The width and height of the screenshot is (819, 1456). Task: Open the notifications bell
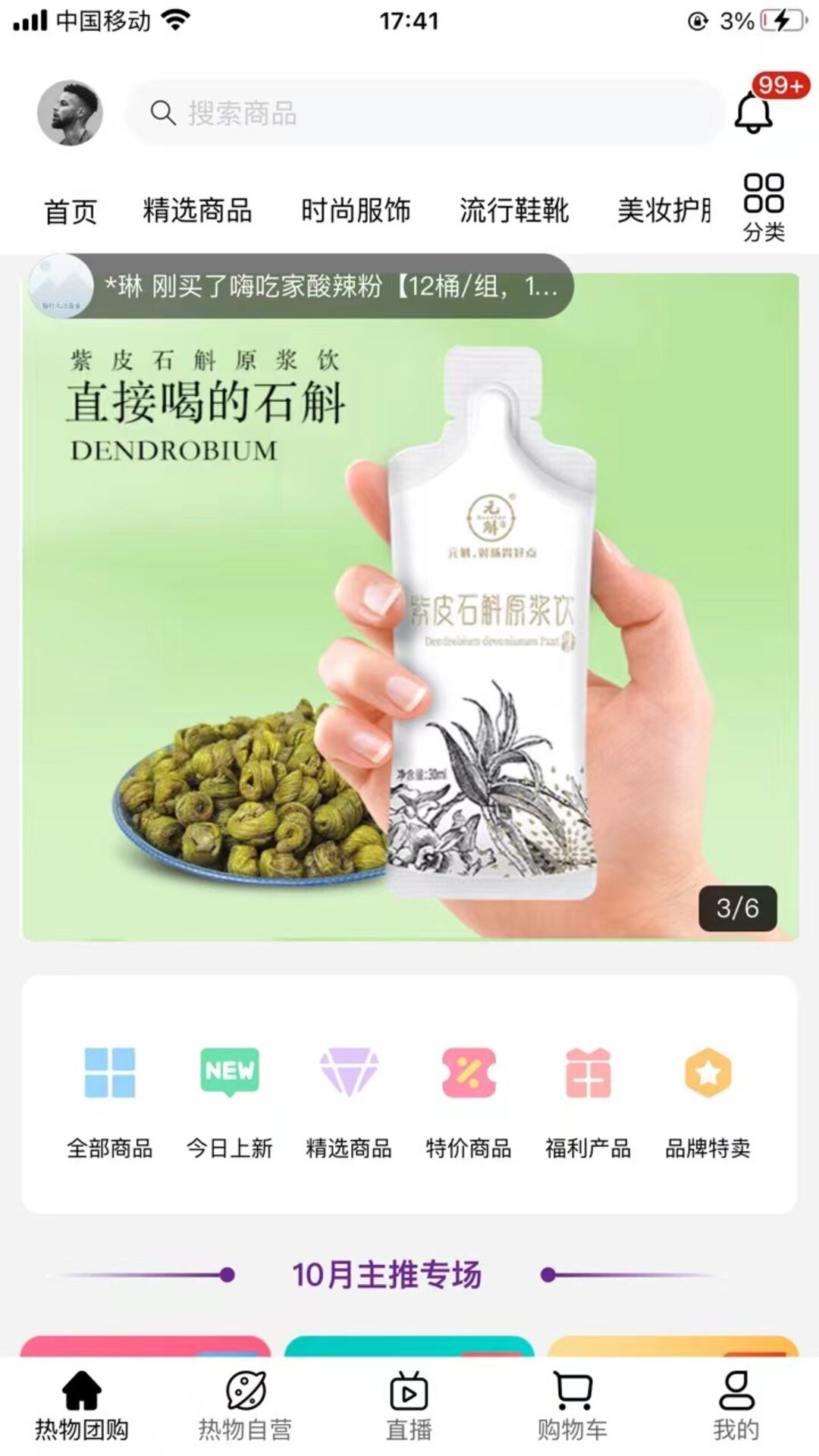tap(754, 112)
